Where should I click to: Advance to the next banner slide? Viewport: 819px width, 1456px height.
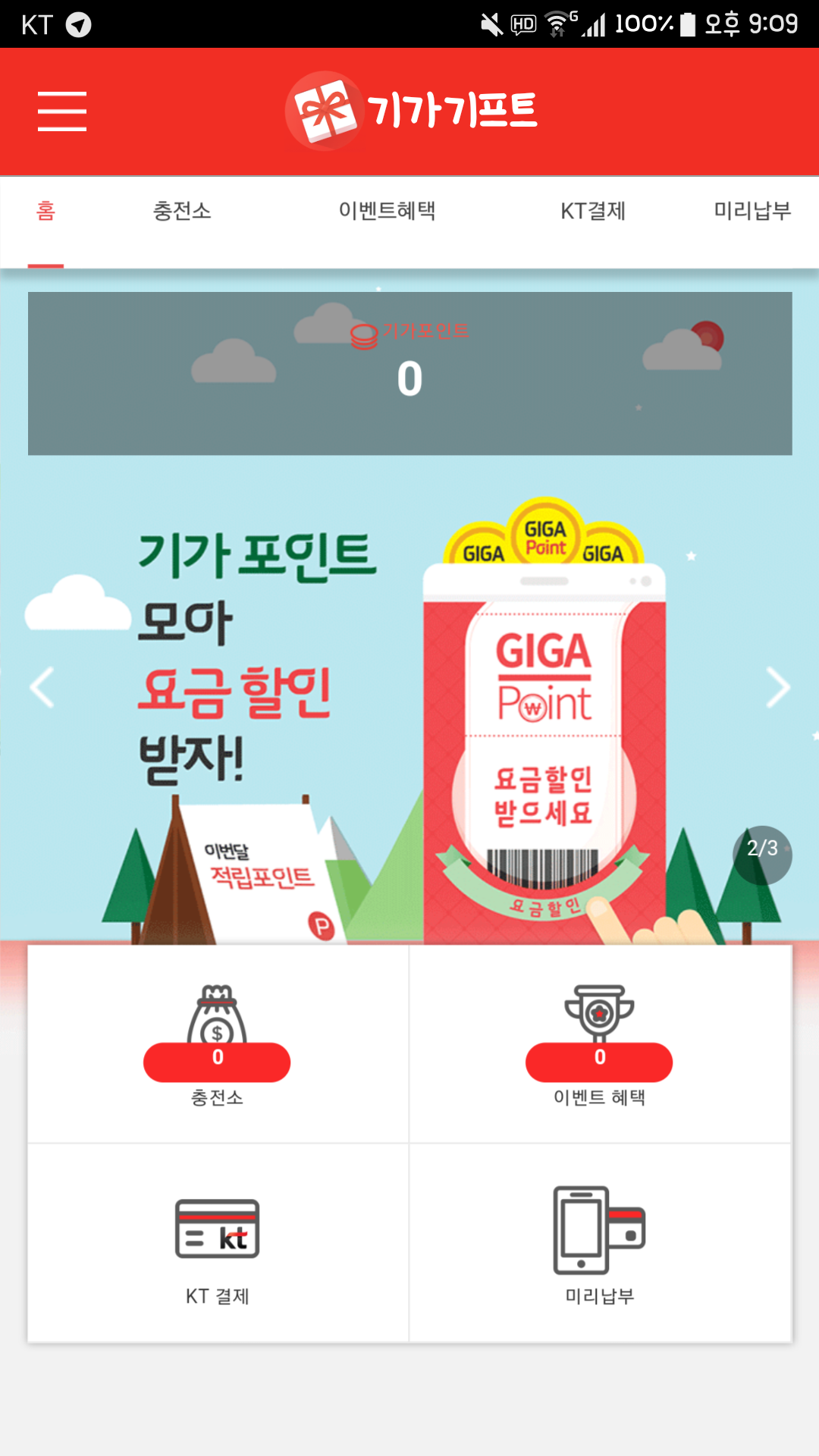pos(777,688)
